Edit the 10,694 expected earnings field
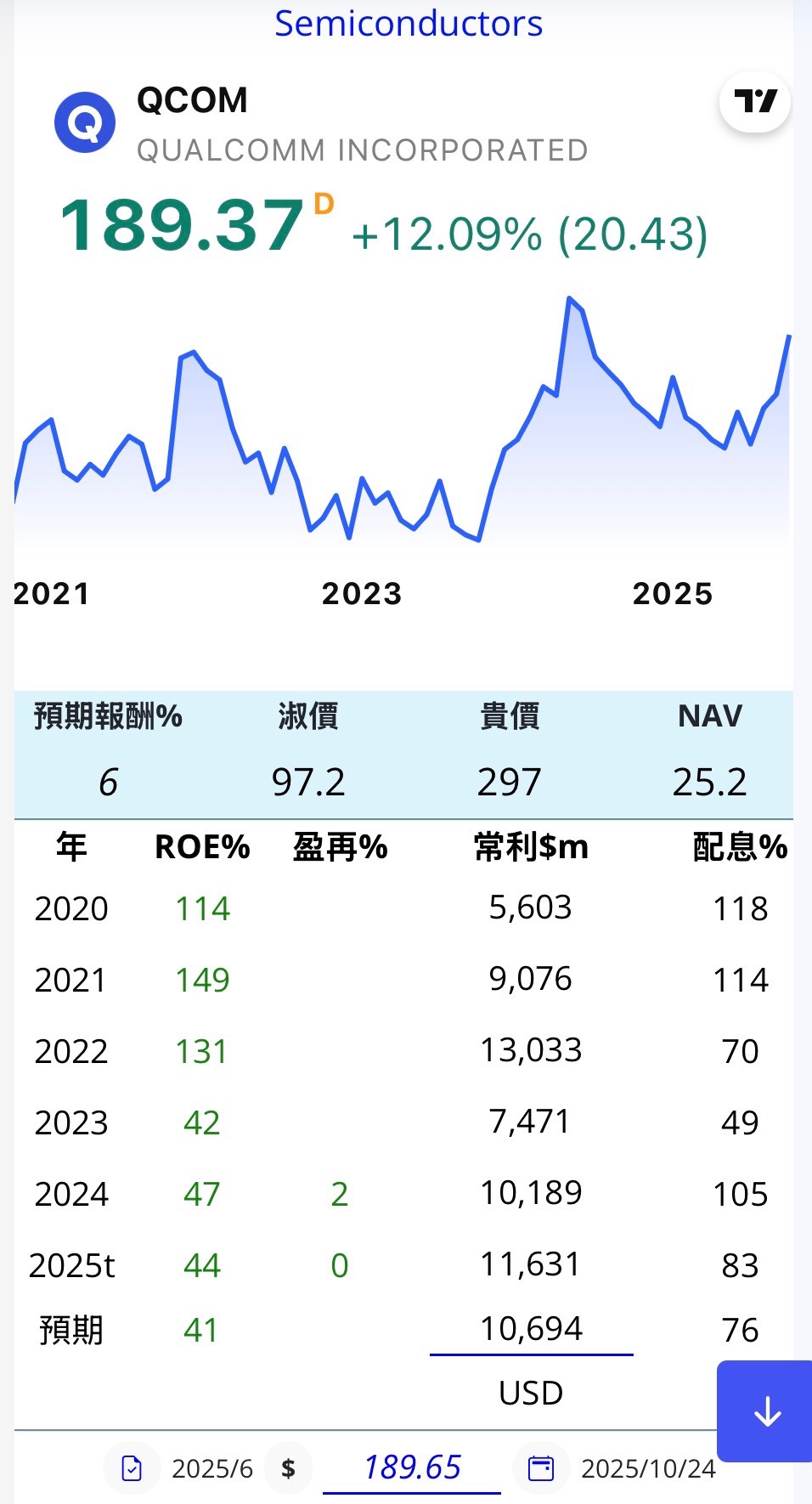The width and height of the screenshot is (812, 1504). [531, 1329]
